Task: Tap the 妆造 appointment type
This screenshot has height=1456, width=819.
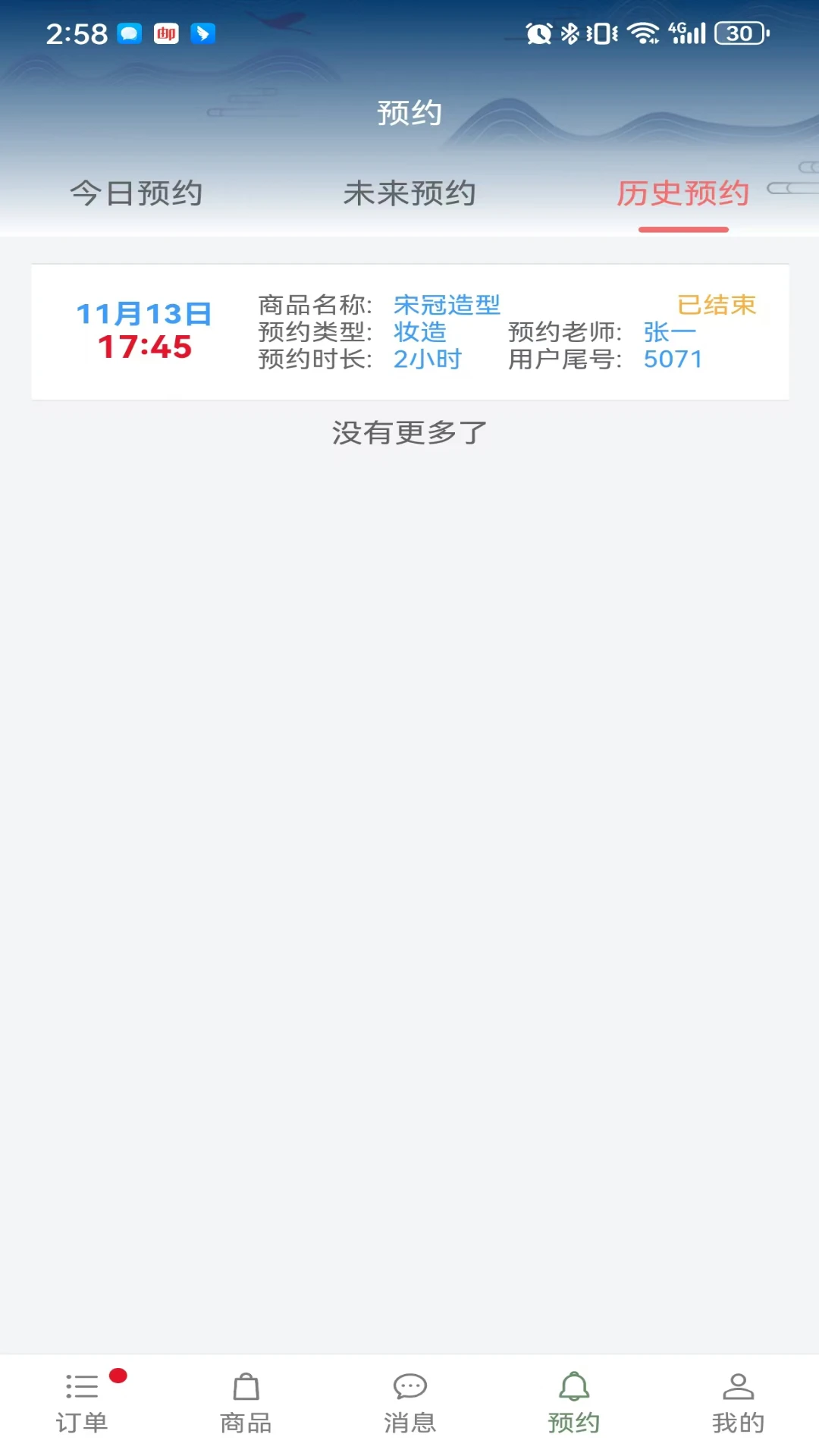Action: pos(419,332)
